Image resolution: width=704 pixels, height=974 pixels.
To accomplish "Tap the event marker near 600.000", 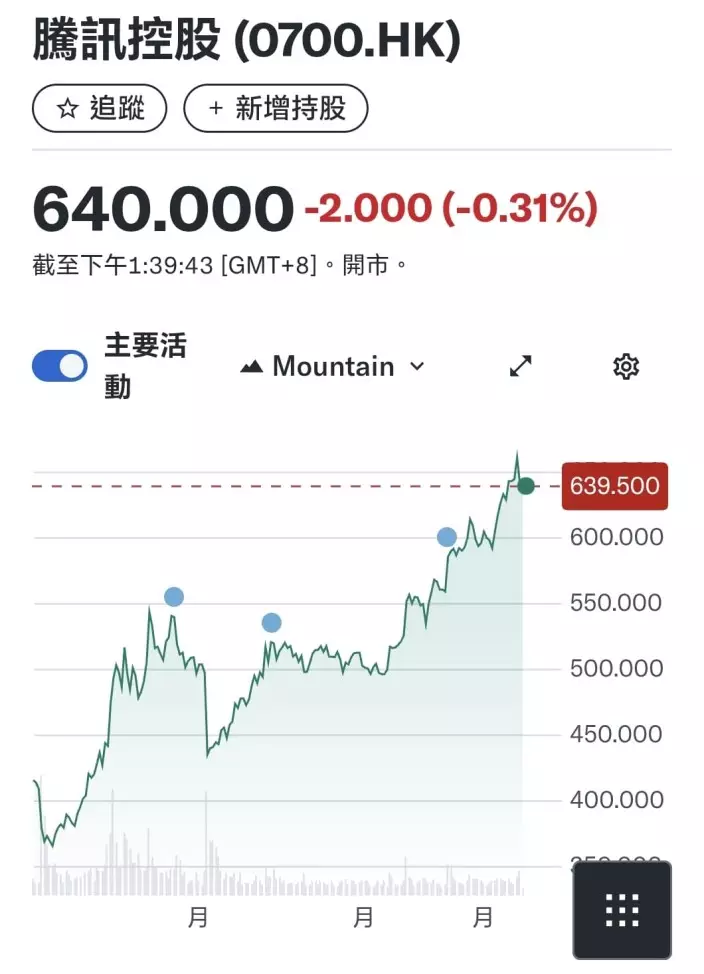I will 447,537.
